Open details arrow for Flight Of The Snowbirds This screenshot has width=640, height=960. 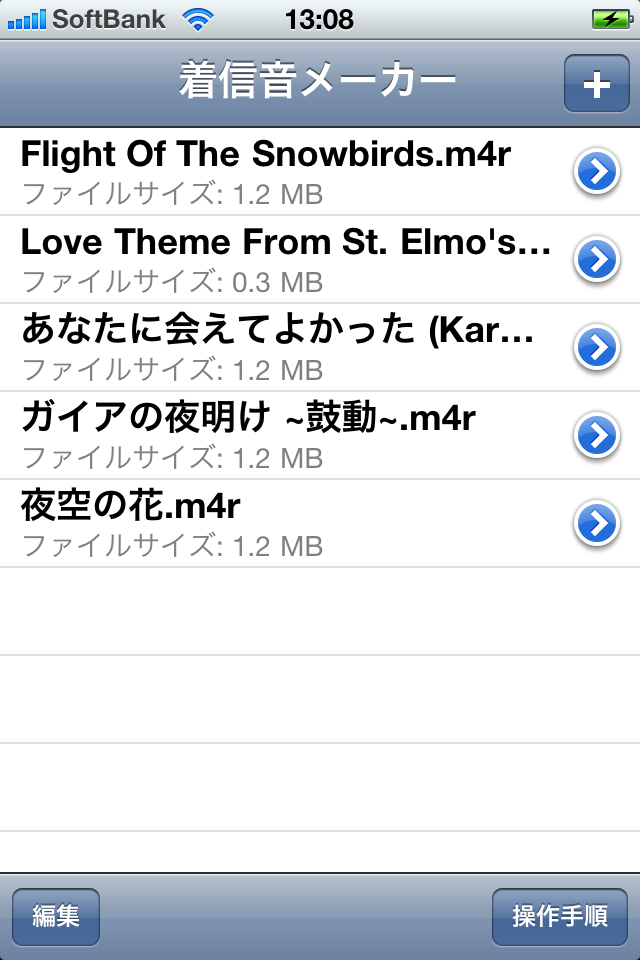point(596,173)
